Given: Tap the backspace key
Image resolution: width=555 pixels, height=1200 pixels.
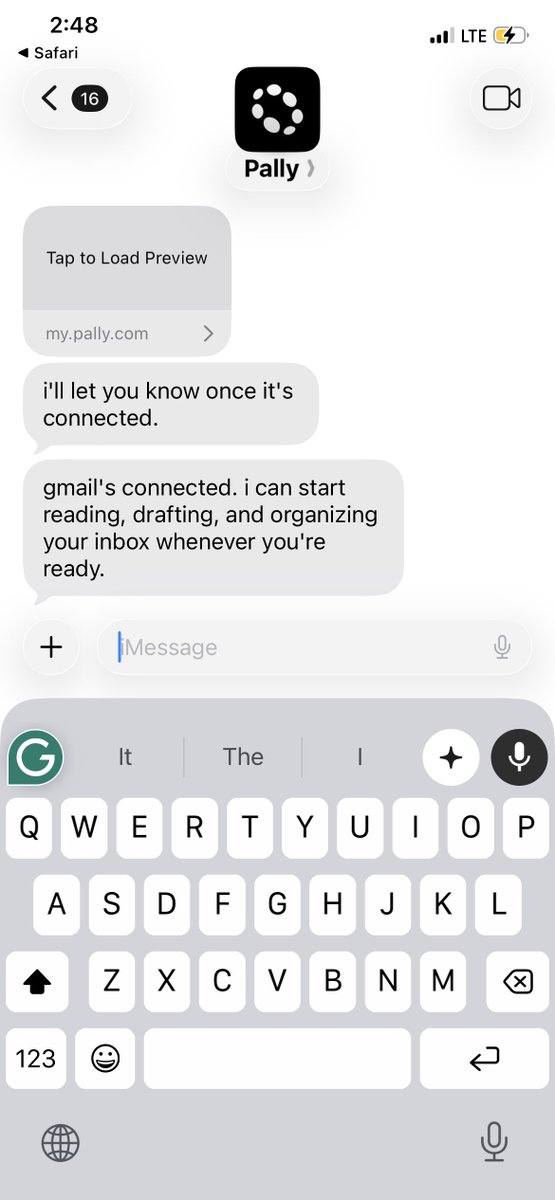Looking at the screenshot, I should pos(517,982).
